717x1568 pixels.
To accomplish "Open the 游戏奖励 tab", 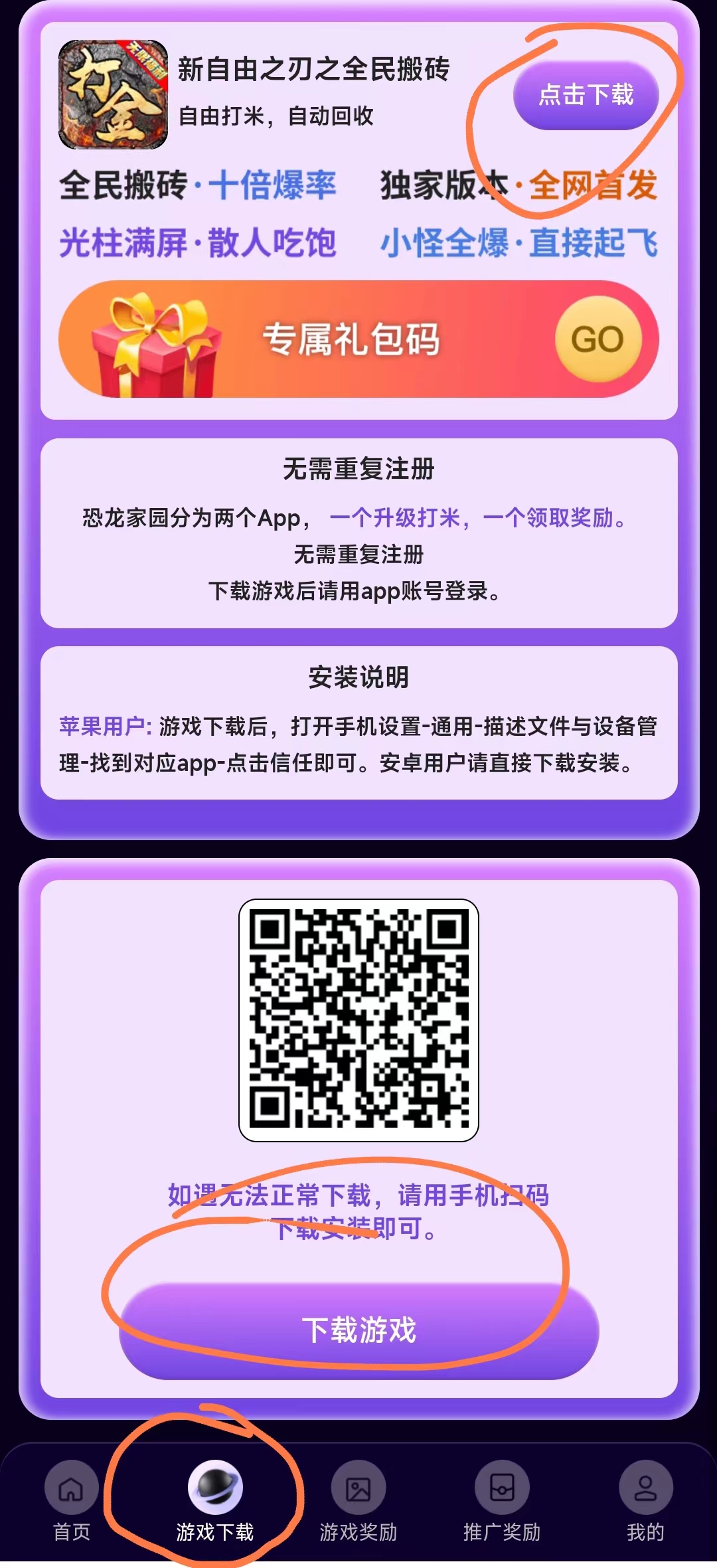I will coord(358,1502).
